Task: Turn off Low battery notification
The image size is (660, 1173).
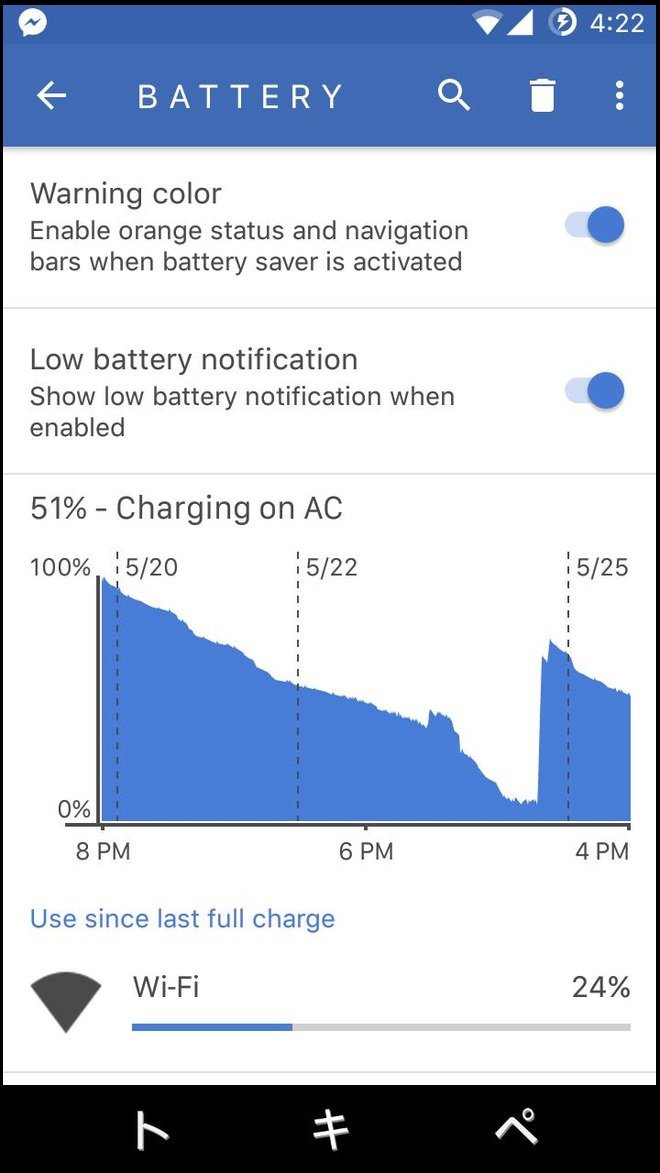Action: [596, 391]
